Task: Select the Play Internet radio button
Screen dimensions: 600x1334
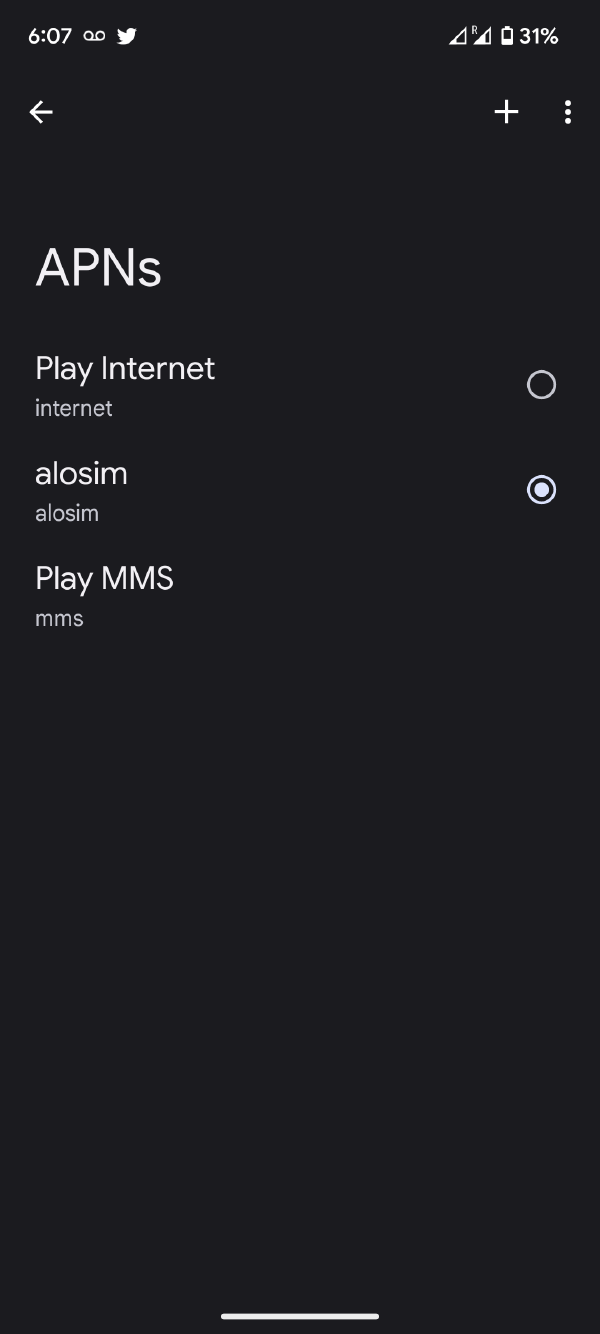Action: pyautogui.click(x=541, y=385)
